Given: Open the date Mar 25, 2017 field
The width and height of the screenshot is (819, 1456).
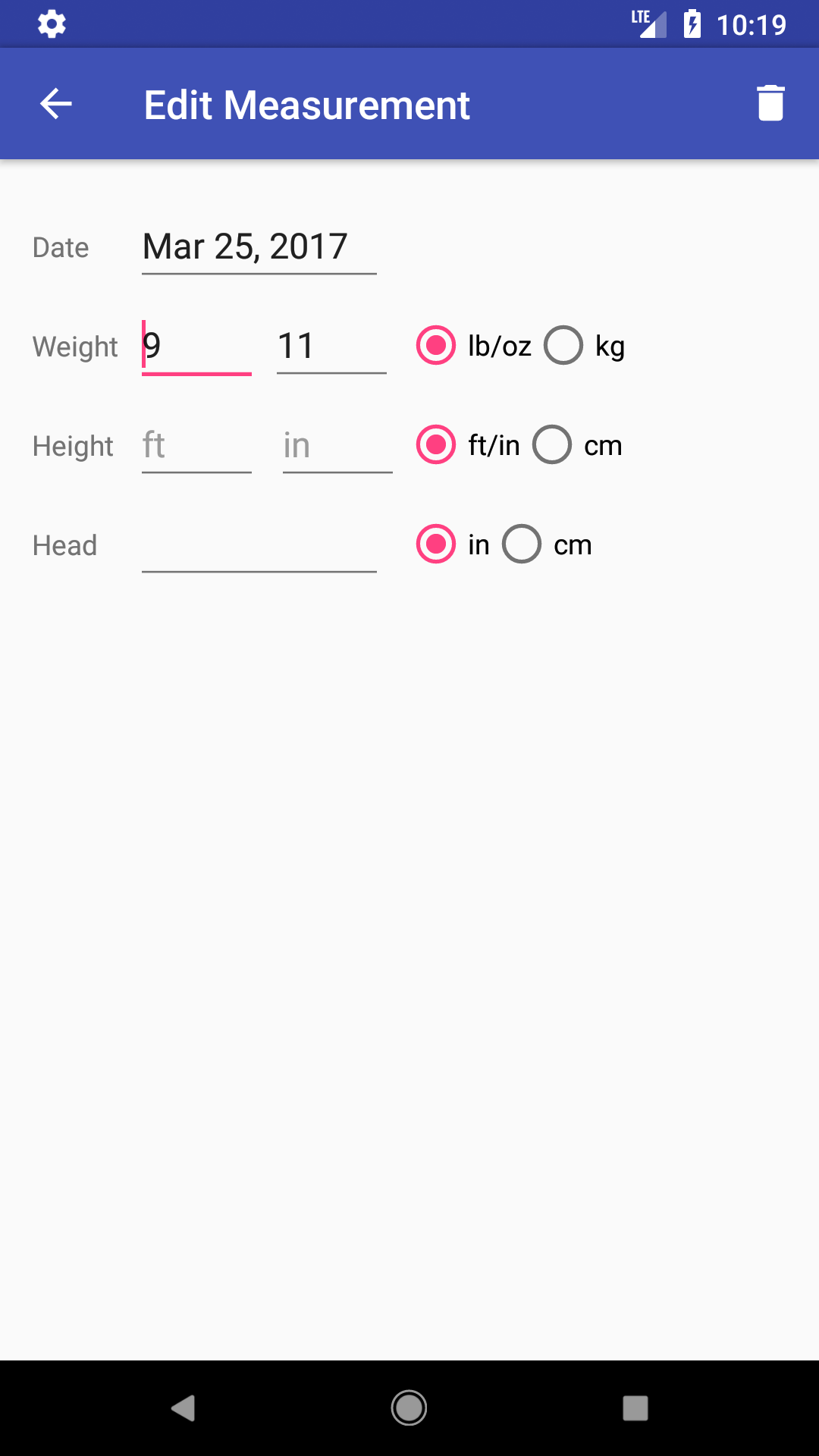Looking at the screenshot, I should tap(259, 246).
